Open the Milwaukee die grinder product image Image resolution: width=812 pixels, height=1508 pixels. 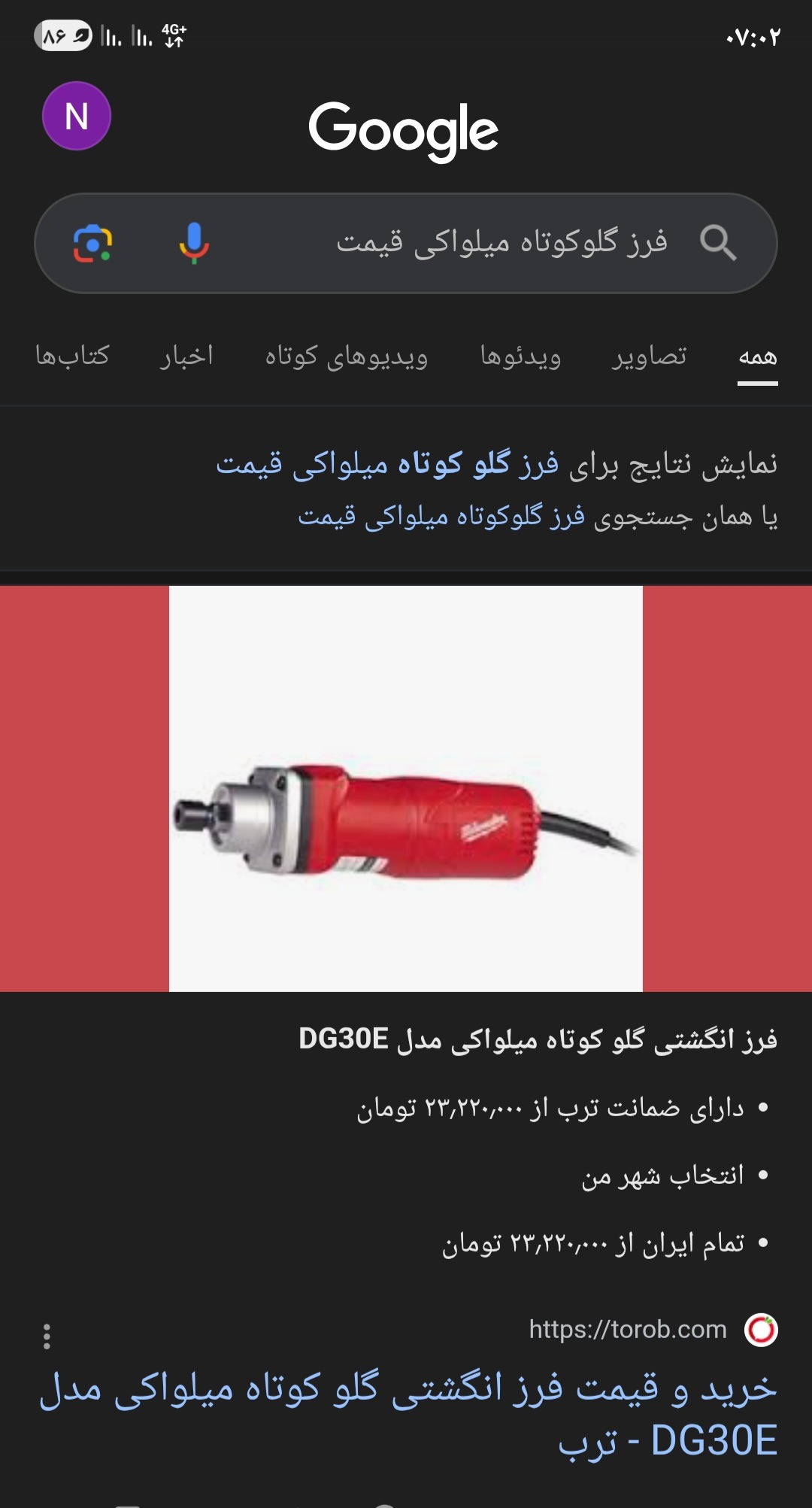click(x=406, y=788)
